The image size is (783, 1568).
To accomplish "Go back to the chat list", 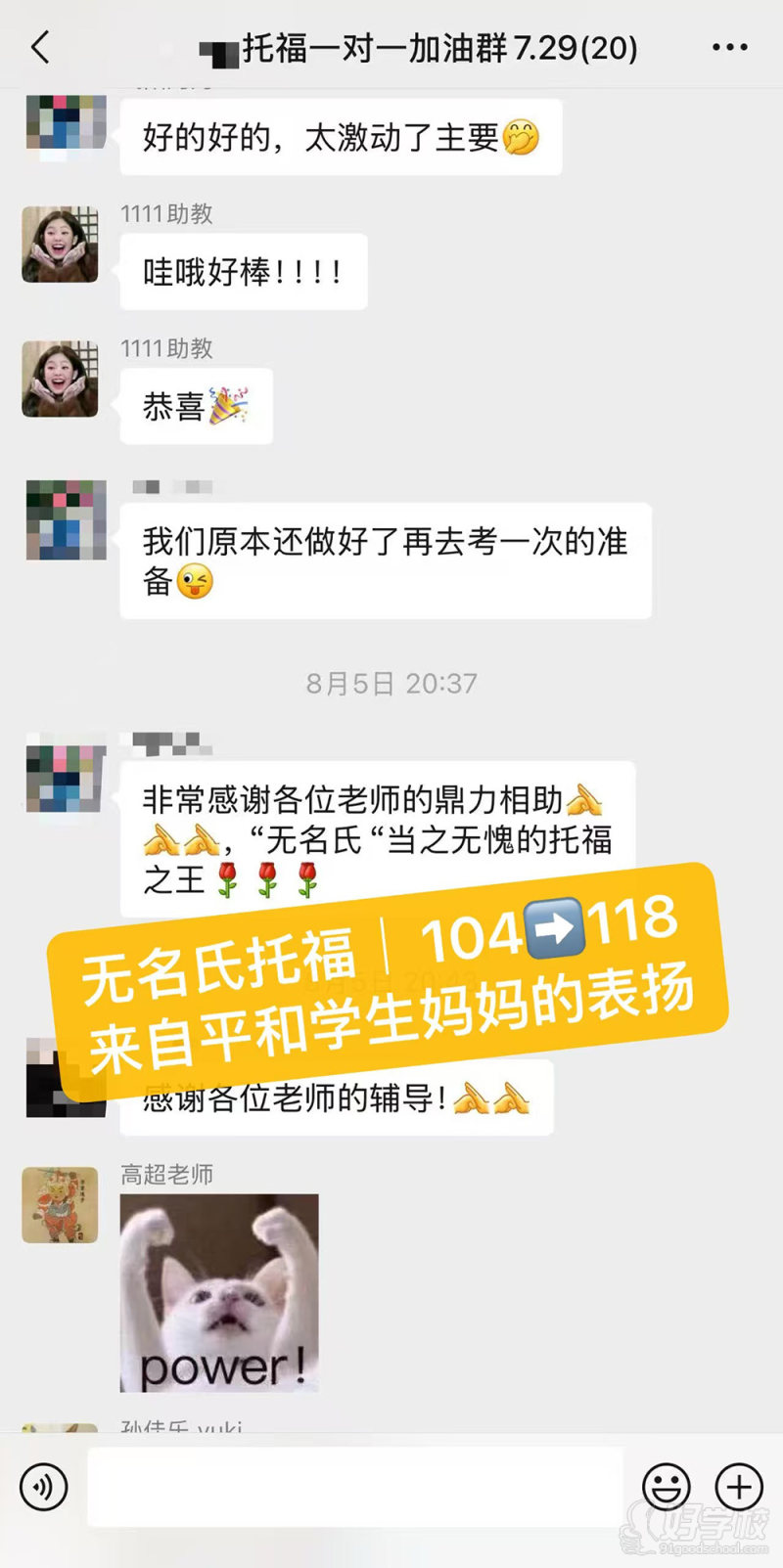I will tap(40, 47).
